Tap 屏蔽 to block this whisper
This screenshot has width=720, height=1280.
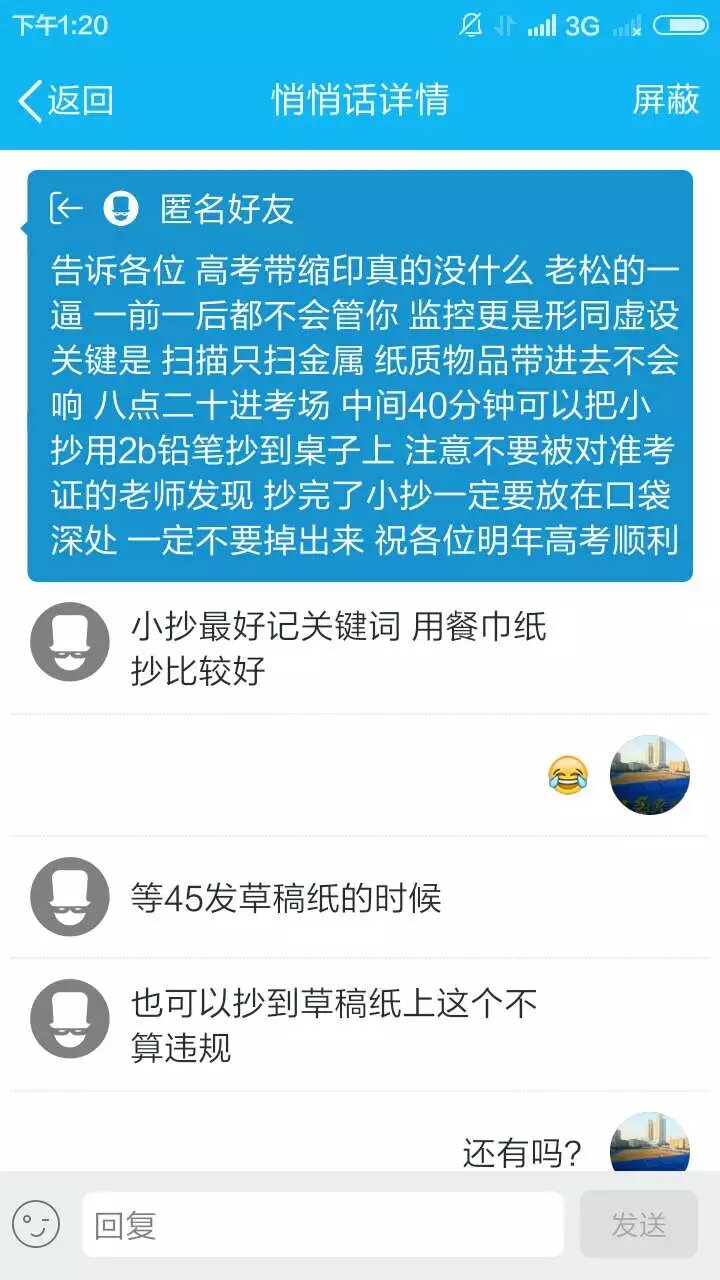(665, 100)
